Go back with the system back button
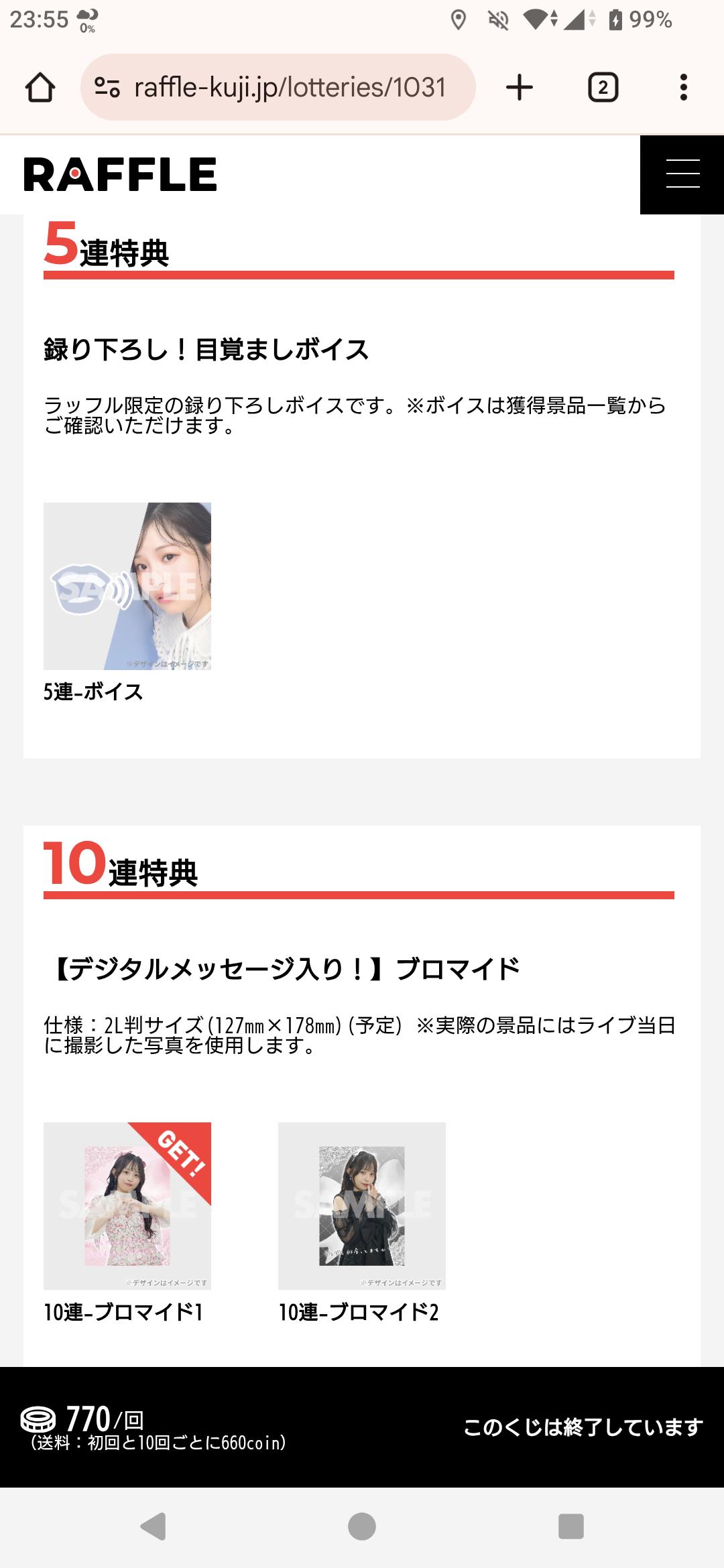724x1568 pixels. pos(154,1527)
